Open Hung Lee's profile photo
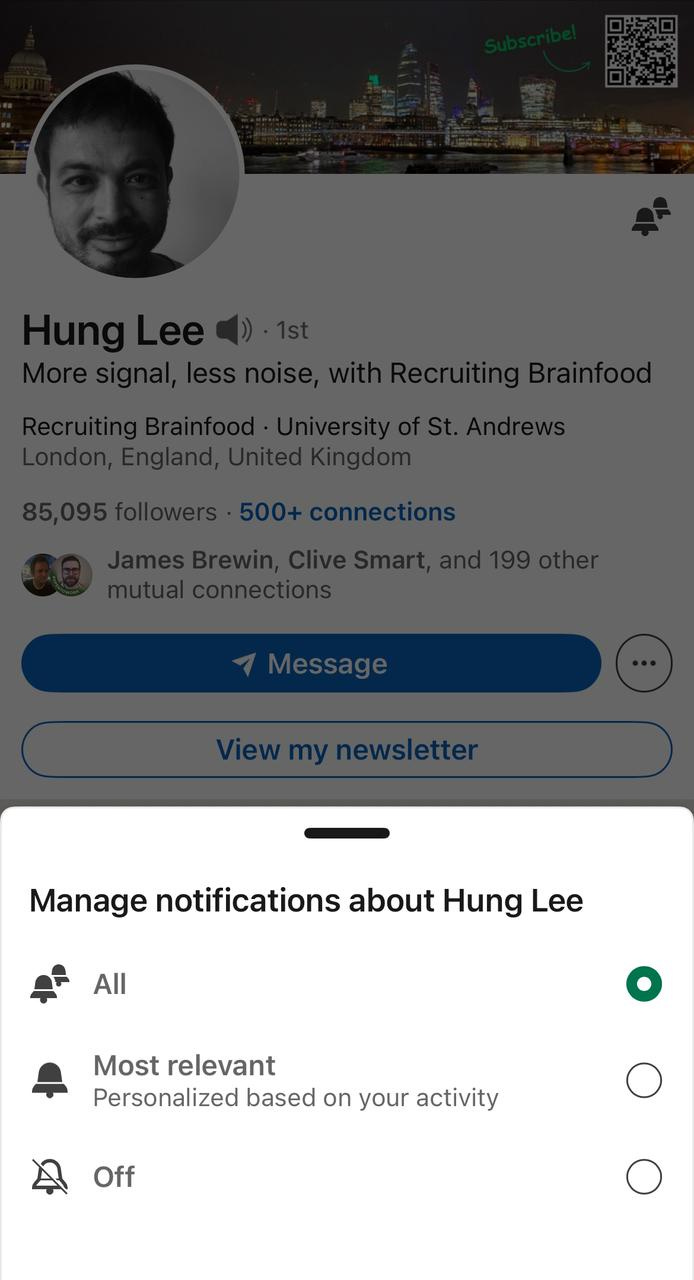Image resolution: width=694 pixels, height=1280 pixels. pos(135,172)
